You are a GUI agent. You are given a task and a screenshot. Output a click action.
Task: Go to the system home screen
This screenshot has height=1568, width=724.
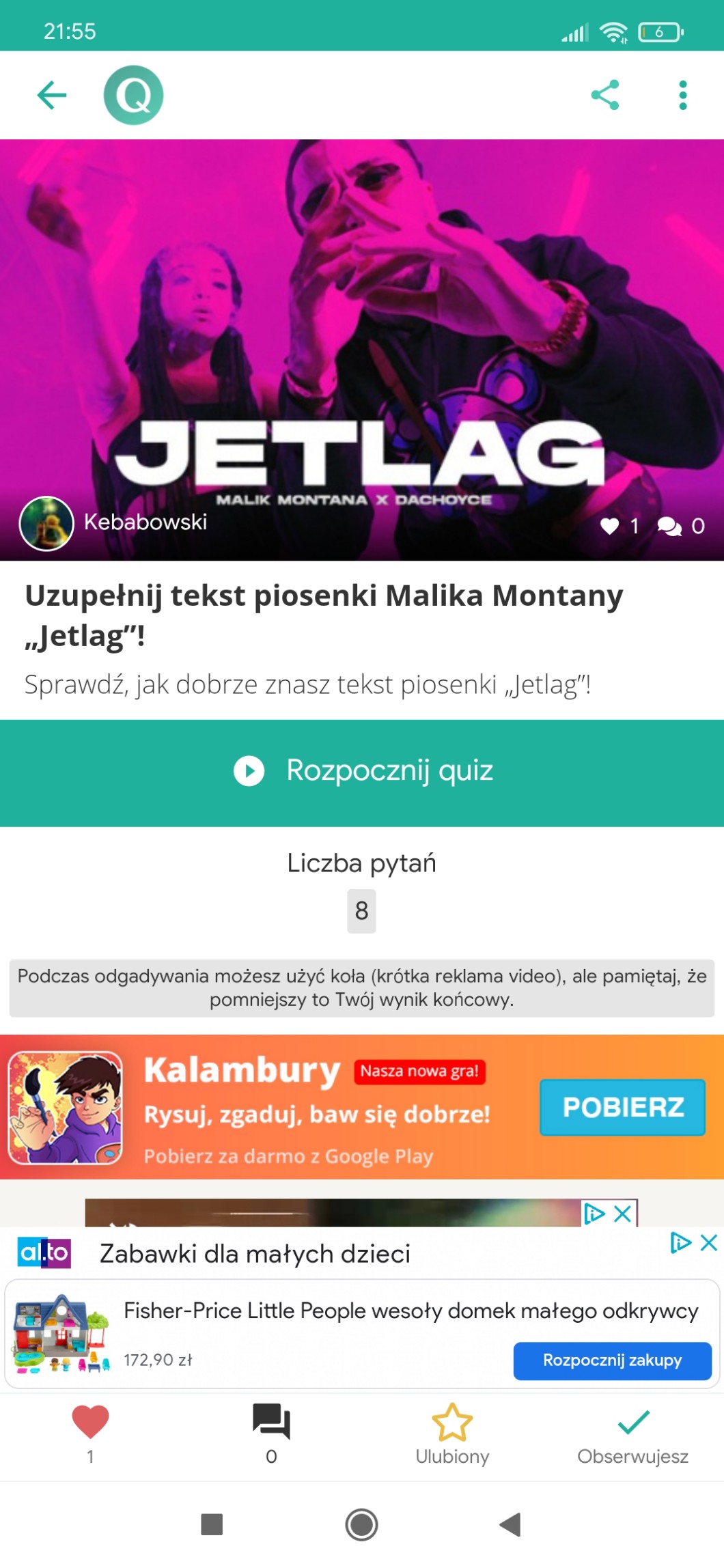[x=361, y=1524]
